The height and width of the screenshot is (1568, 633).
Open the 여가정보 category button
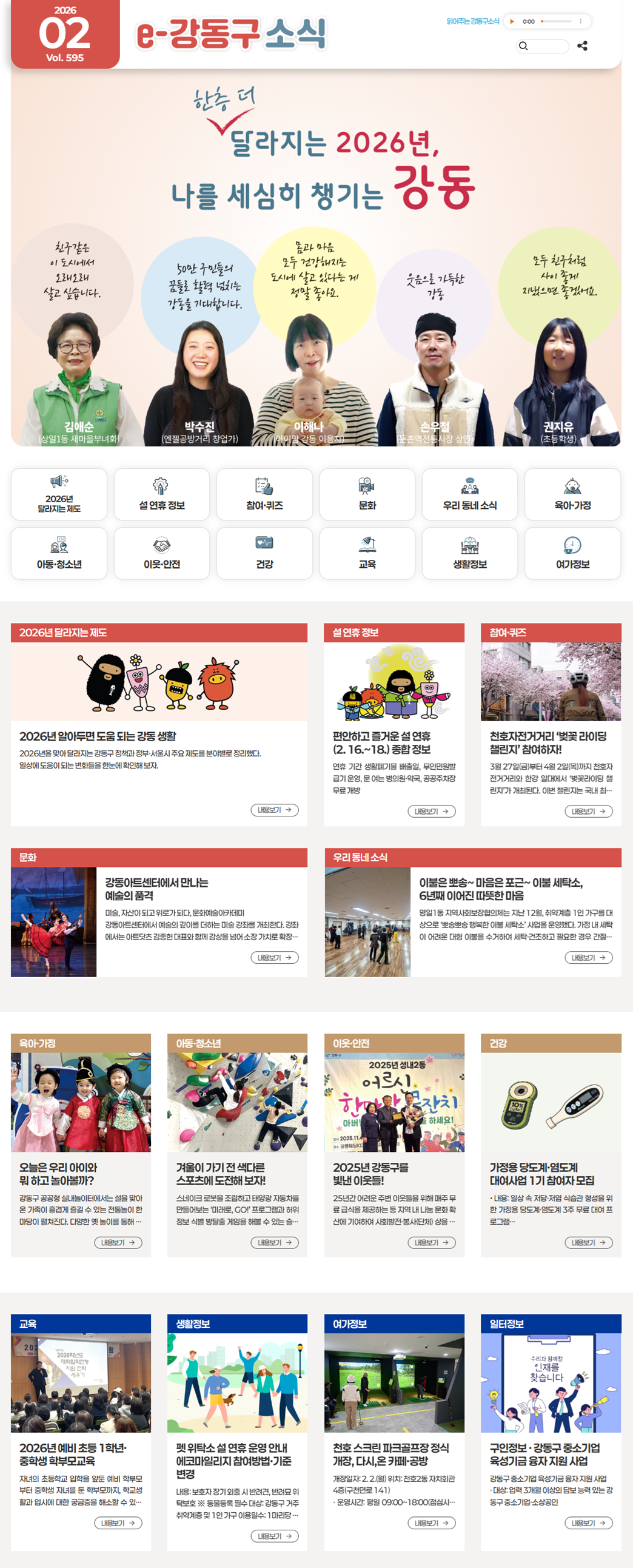[572, 553]
